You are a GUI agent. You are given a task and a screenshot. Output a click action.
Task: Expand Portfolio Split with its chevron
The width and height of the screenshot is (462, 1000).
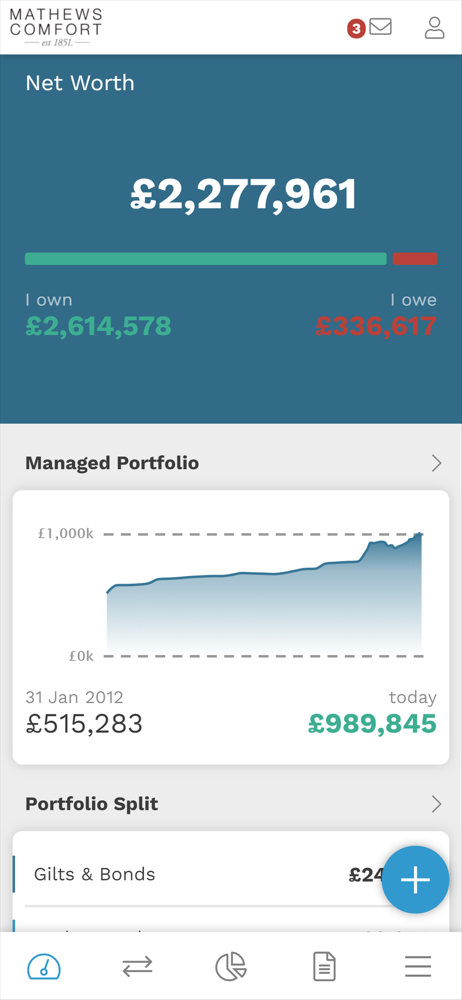436,804
